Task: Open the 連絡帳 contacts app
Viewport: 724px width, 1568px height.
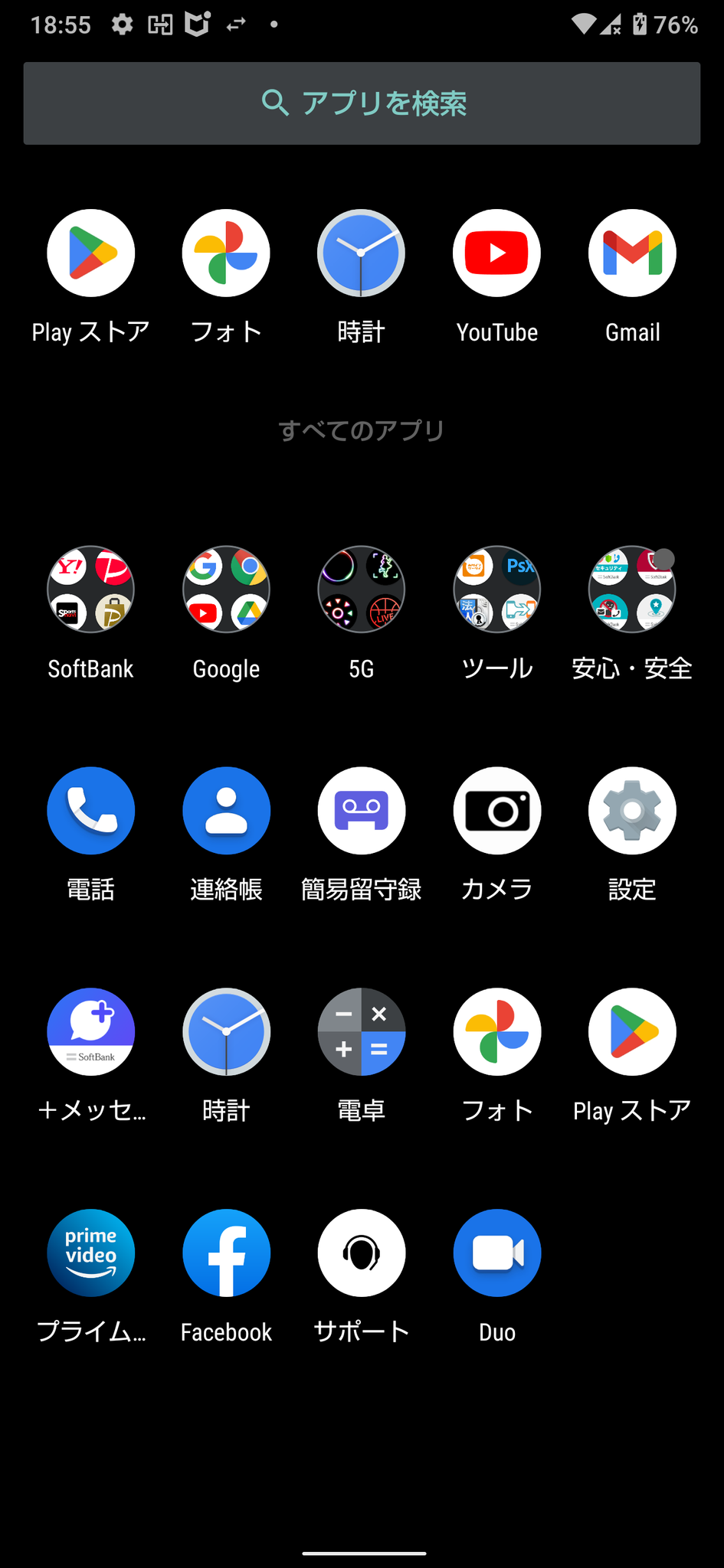Action: (x=226, y=811)
